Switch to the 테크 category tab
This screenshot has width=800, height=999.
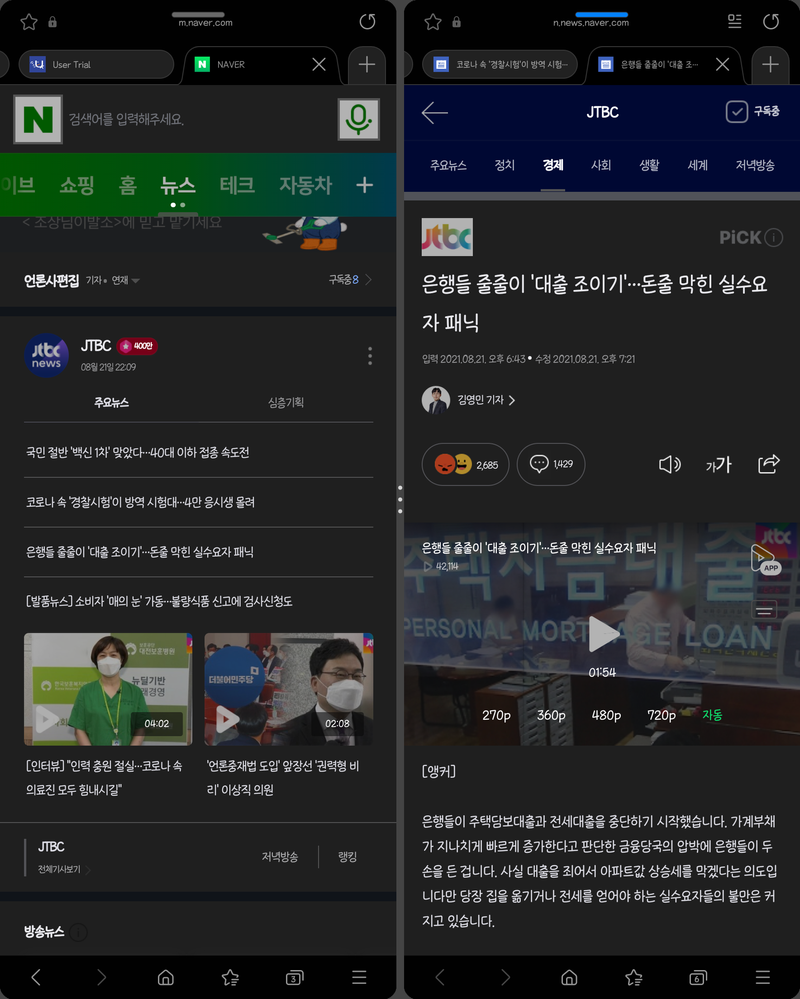pyautogui.click(x=237, y=185)
